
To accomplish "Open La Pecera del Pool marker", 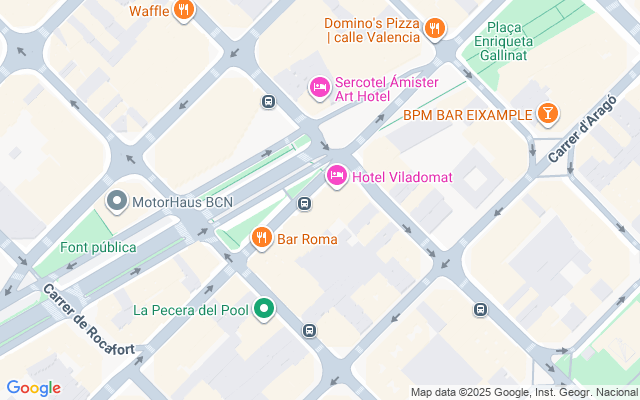I will [264, 309].
